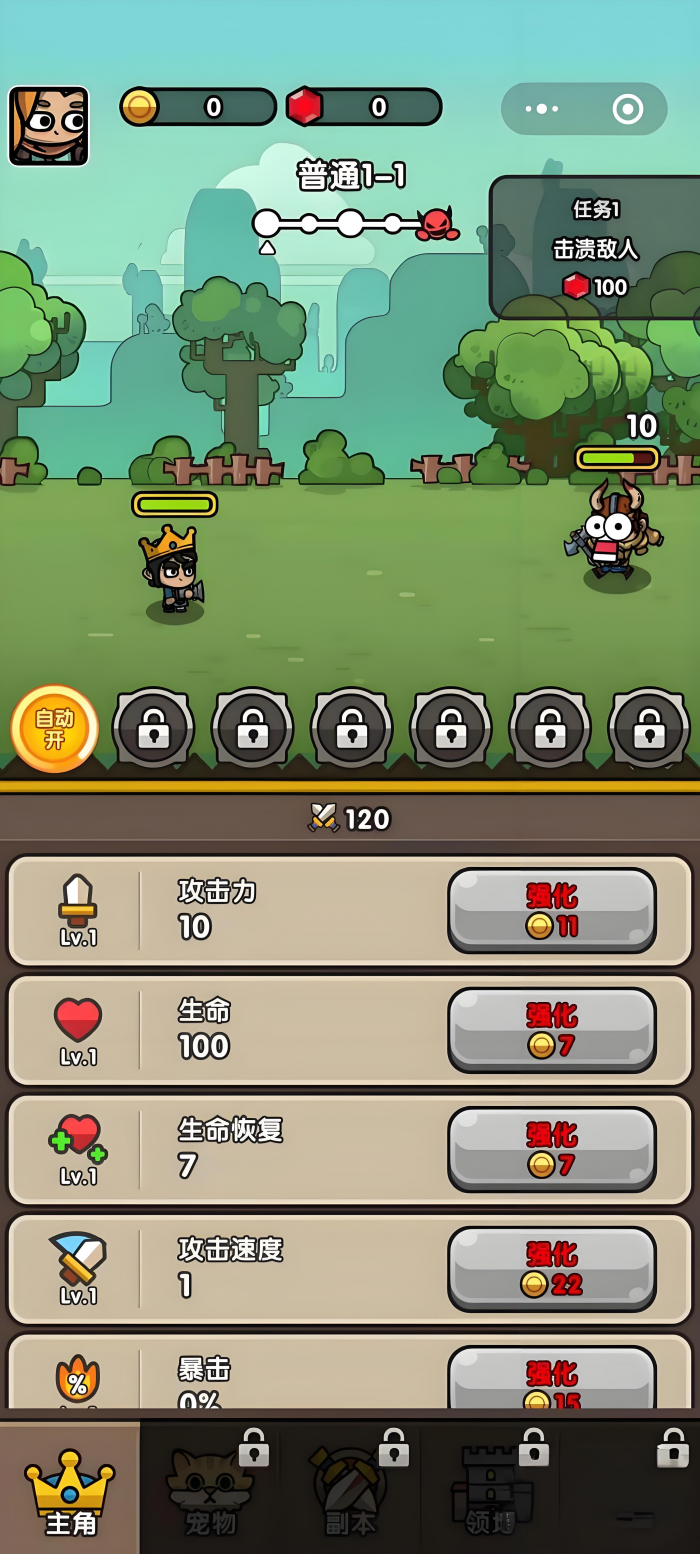
Task: Toggle the 自动开 auto battle button
Action: [54, 729]
